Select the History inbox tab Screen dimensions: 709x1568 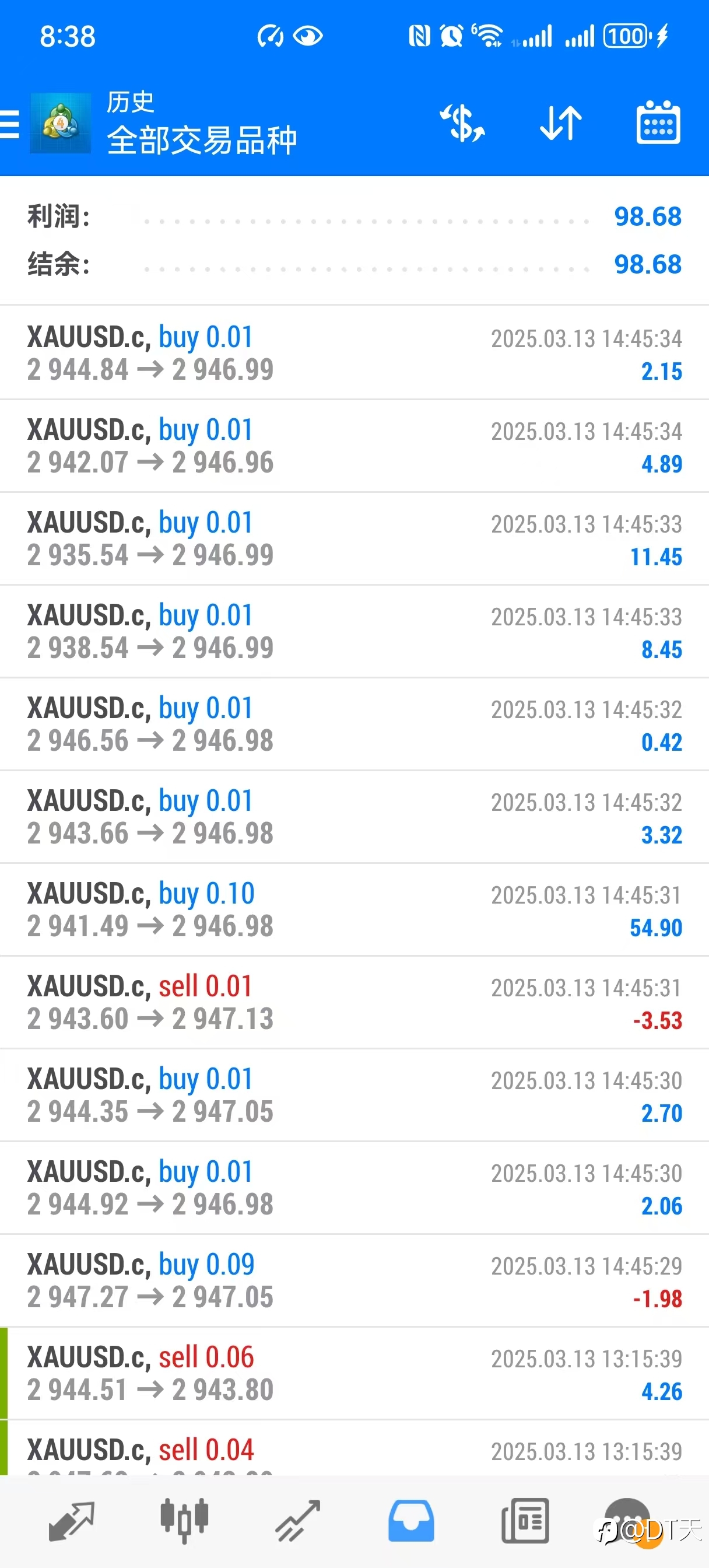click(x=412, y=1521)
